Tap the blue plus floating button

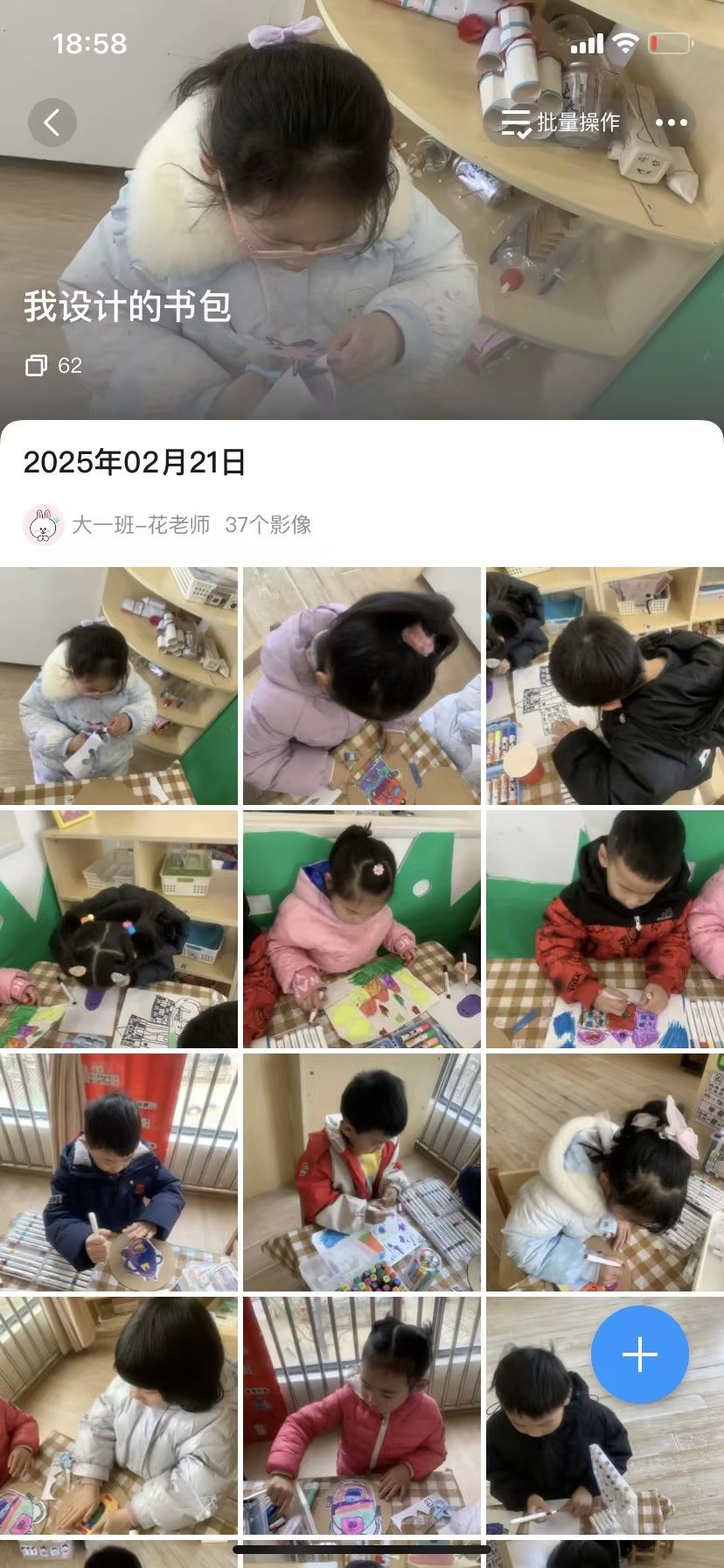click(639, 1354)
